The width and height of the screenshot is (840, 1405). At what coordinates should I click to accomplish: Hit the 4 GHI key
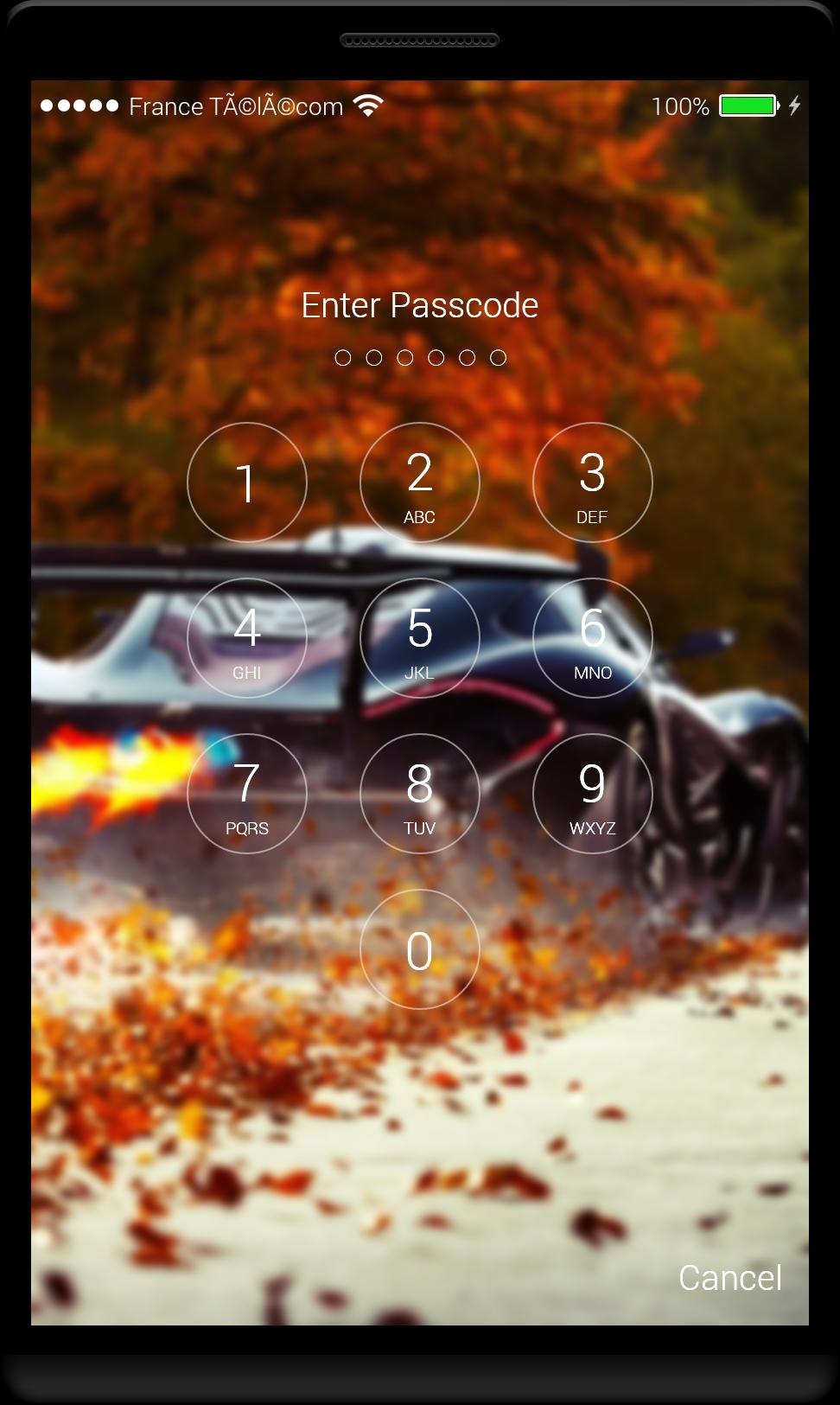click(247, 638)
